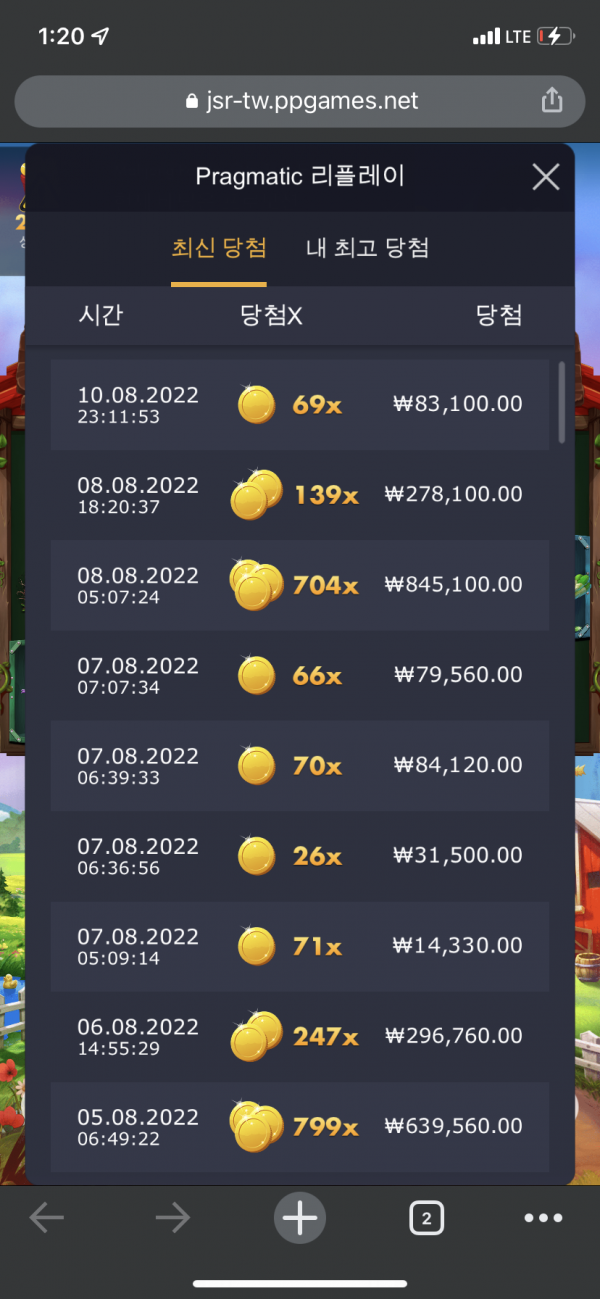Show the open tabs switcher
This screenshot has height=1299, width=600.
(x=426, y=1218)
